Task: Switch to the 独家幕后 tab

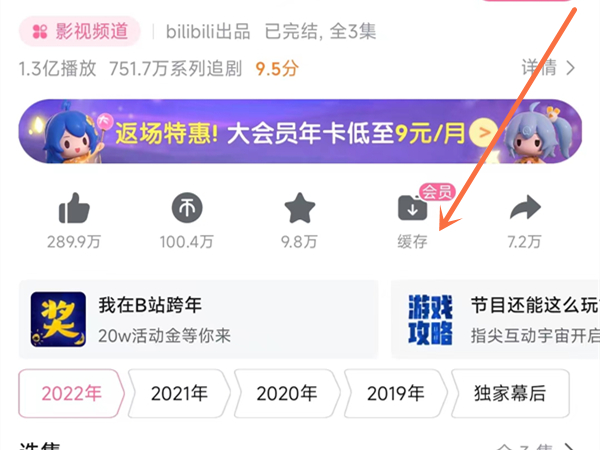Action: pyautogui.click(x=510, y=392)
